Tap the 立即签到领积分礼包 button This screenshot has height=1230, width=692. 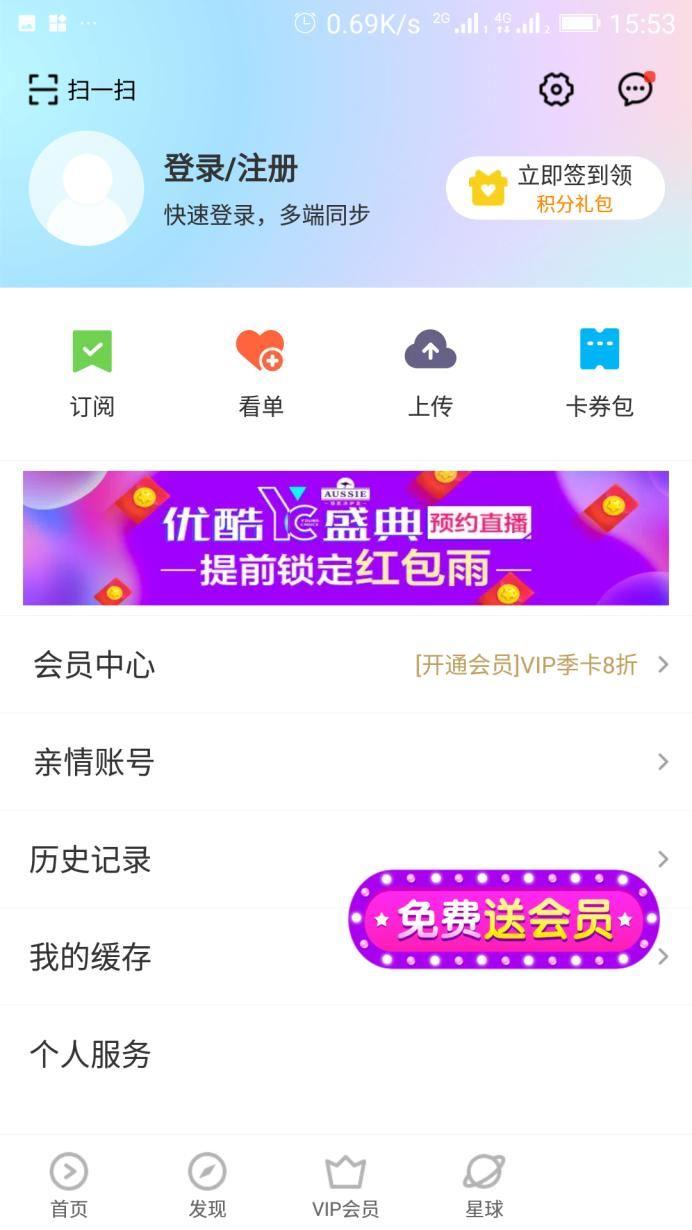coord(555,188)
